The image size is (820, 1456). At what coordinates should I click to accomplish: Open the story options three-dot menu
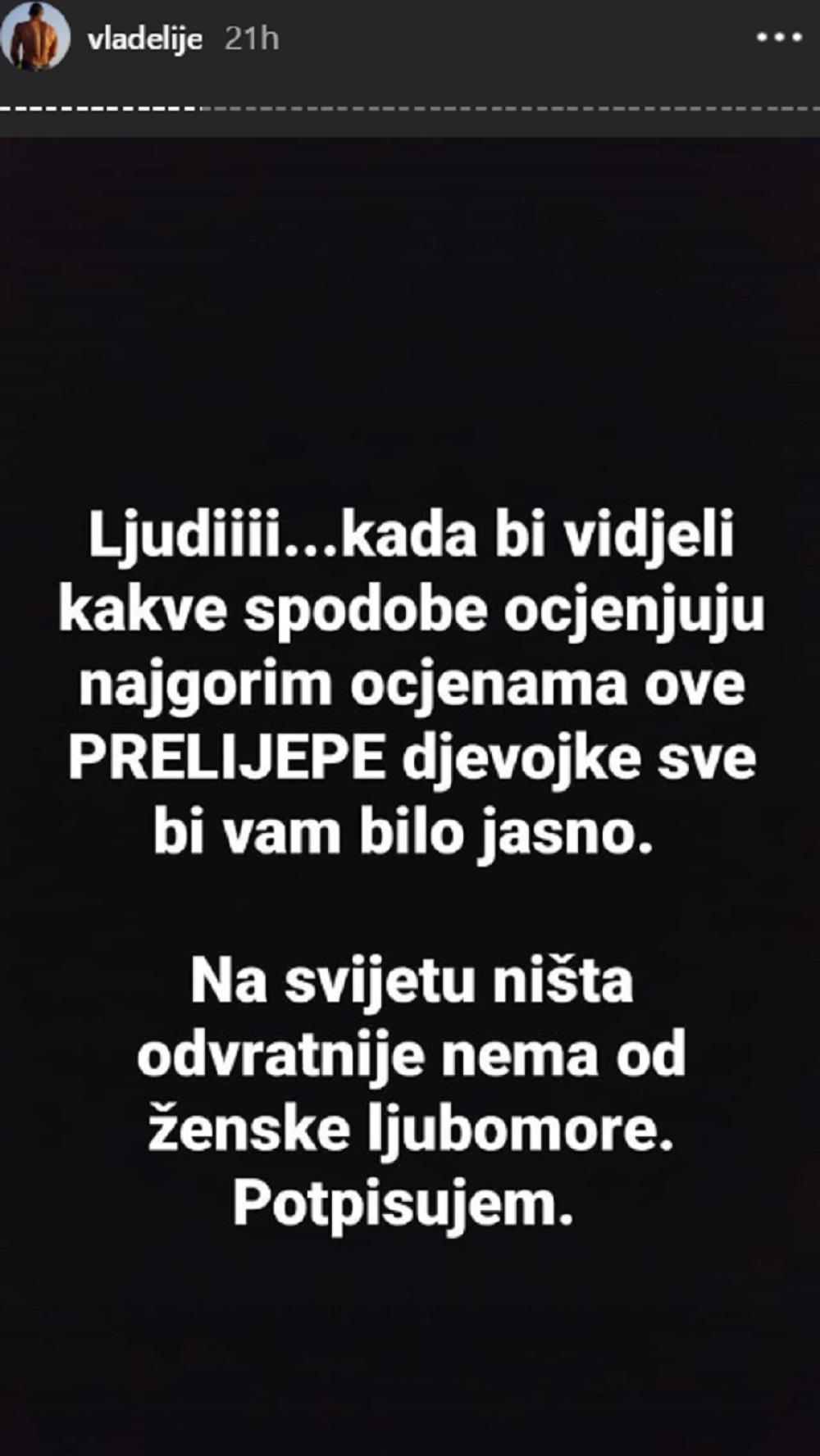(x=778, y=38)
